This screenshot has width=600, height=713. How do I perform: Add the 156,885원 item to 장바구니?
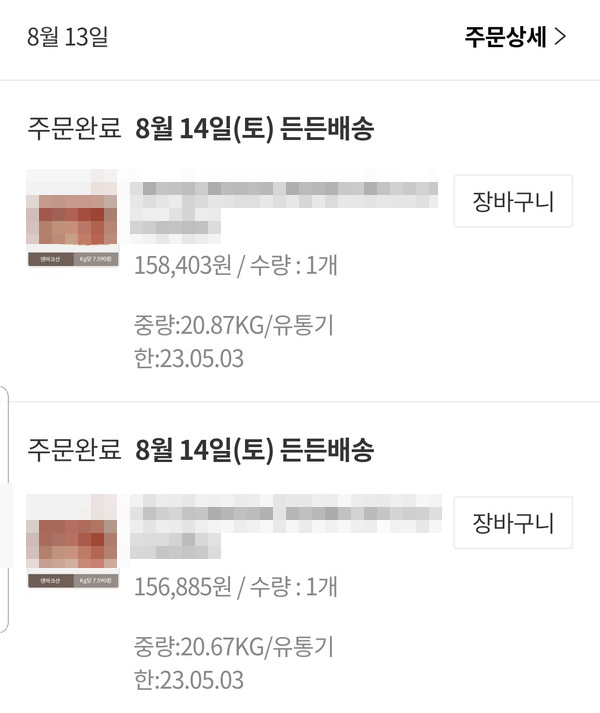click(513, 523)
